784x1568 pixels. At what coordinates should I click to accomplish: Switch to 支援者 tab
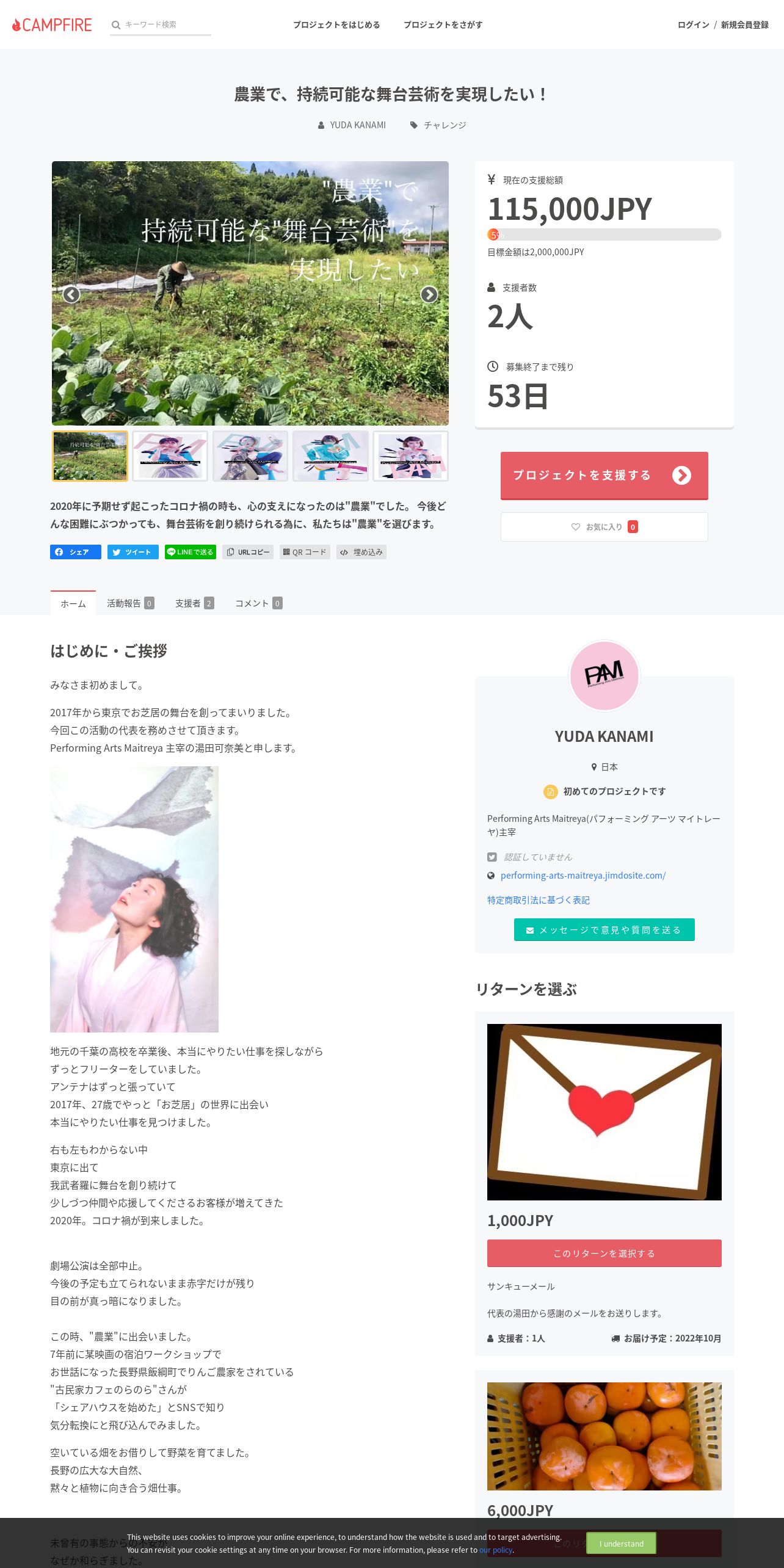click(194, 603)
